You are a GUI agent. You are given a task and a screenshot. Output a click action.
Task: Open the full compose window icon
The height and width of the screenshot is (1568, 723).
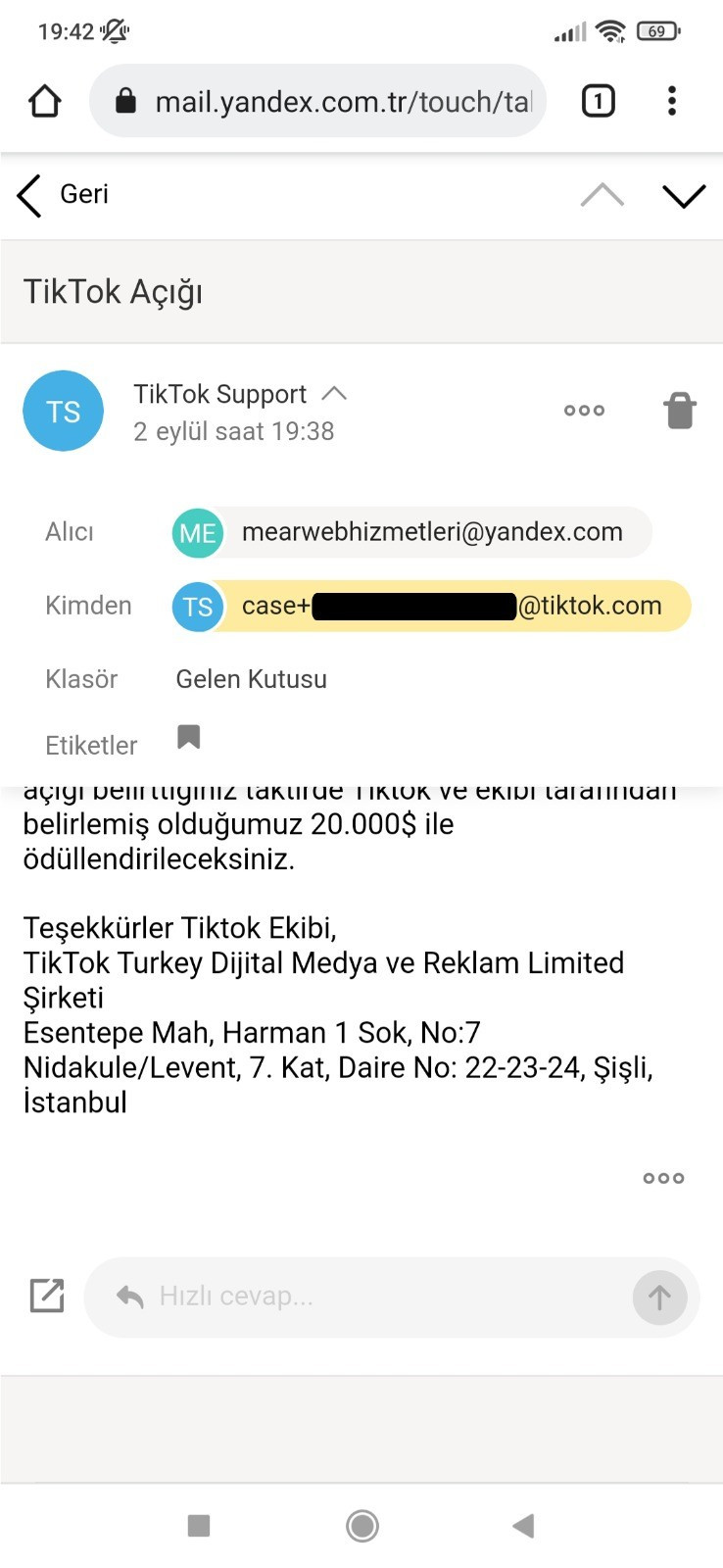(47, 1296)
